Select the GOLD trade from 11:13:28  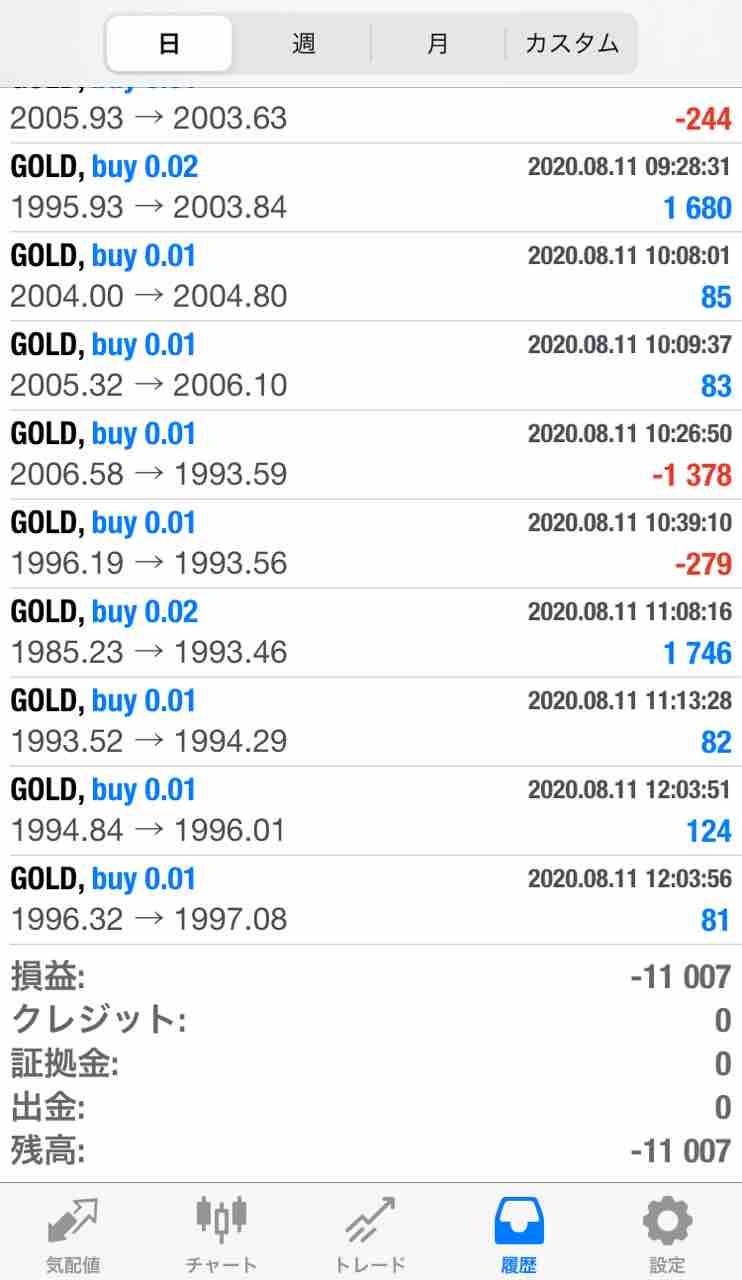370,721
